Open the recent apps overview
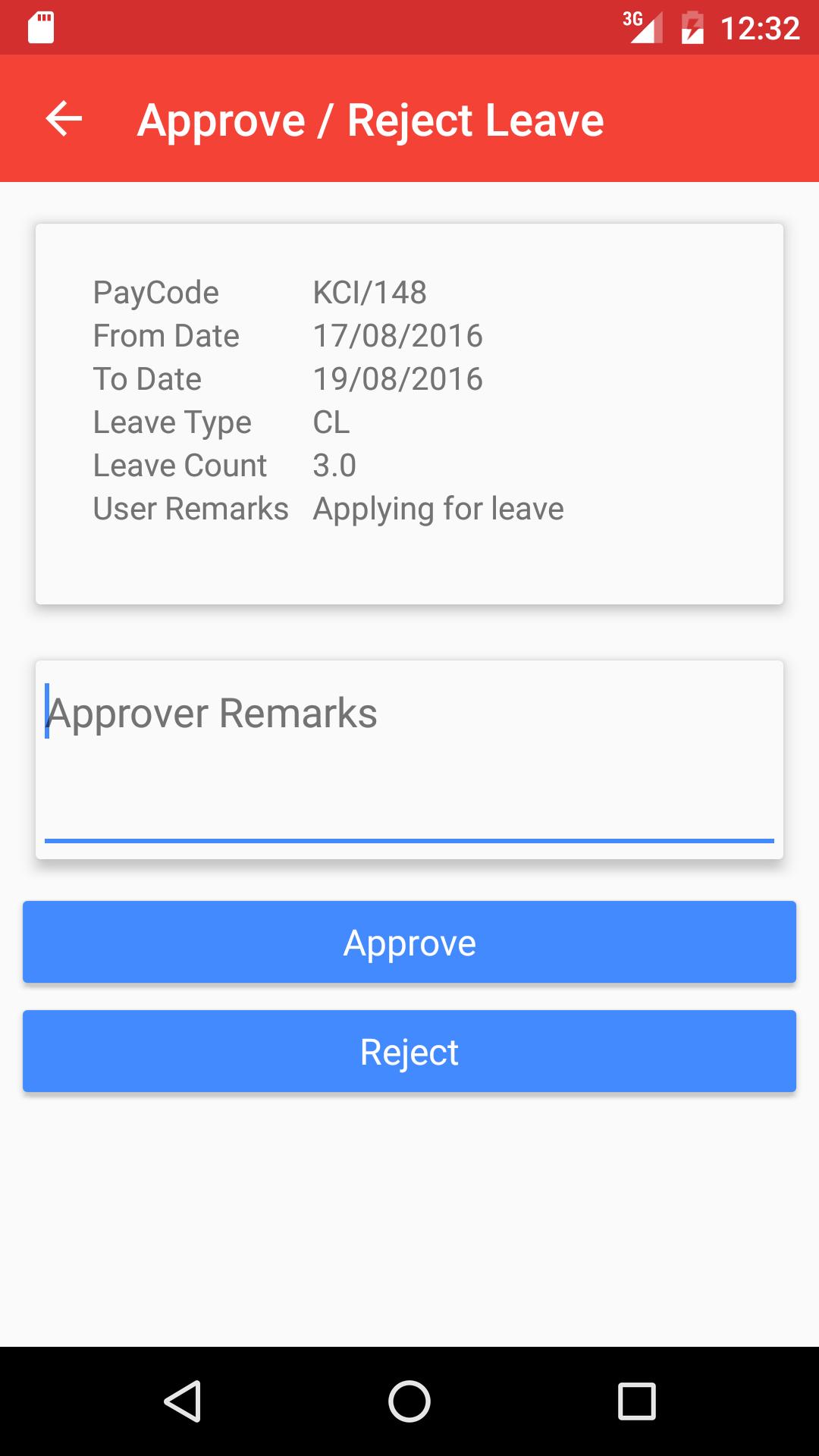 coord(637,1401)
